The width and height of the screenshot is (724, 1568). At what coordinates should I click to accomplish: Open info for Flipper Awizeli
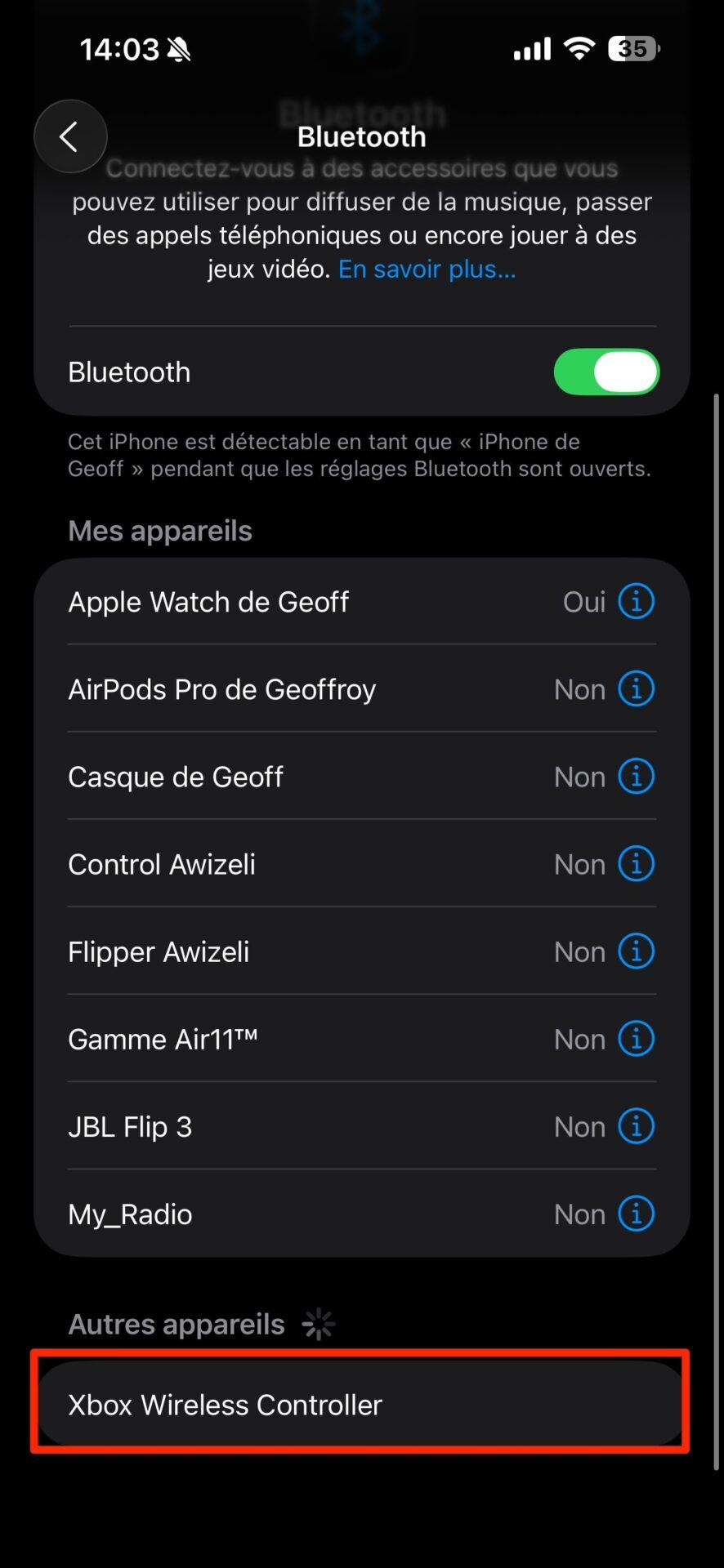(x=636, y=951)
